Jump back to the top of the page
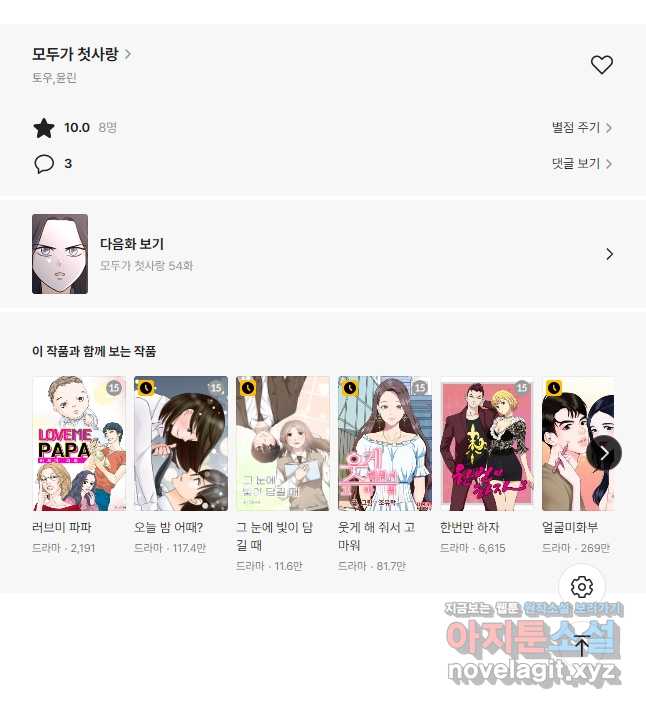The width and height of the screenshot is (646, 709). pos(582,645)
